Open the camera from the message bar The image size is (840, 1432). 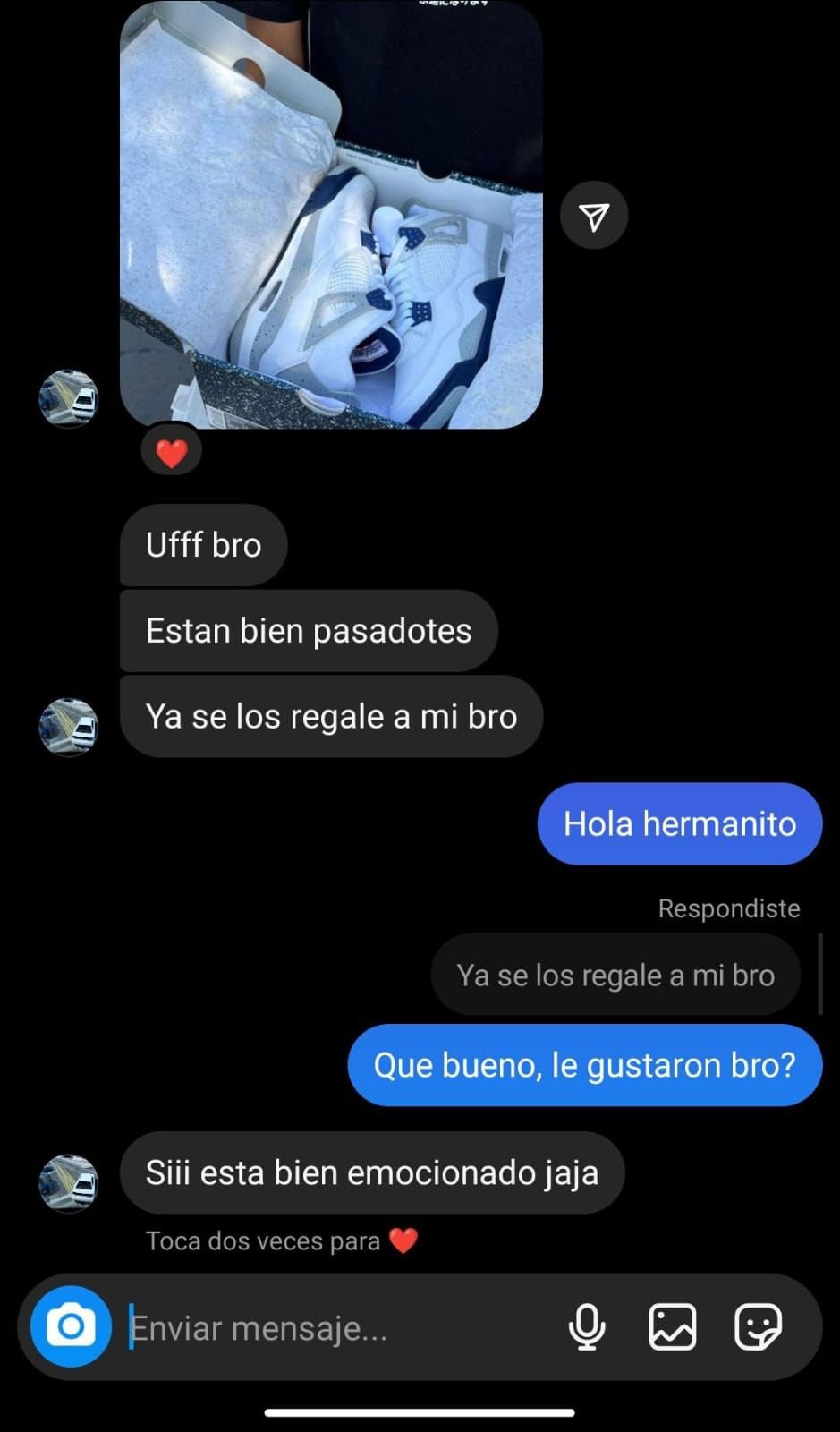point(71,1326)
